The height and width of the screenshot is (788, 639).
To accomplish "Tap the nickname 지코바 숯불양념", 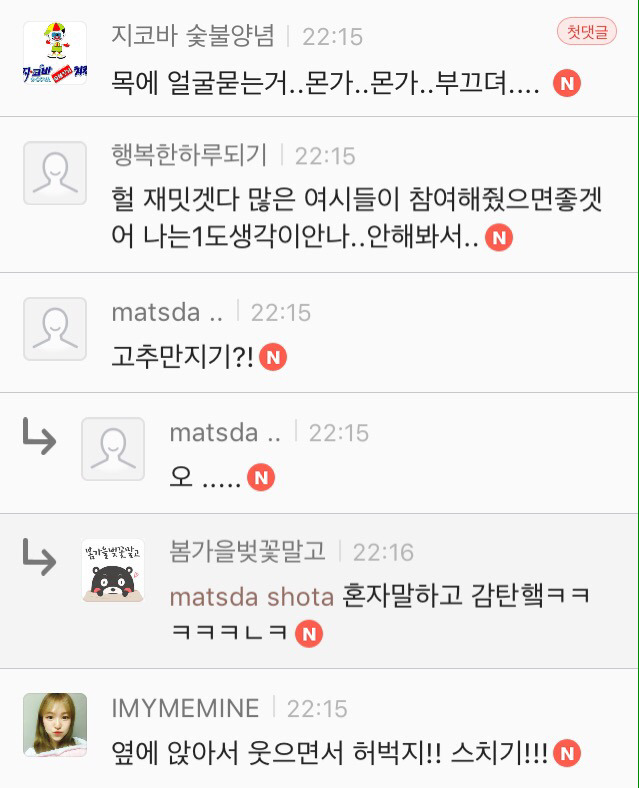I will pyautogui.click(x=193, y=36).
